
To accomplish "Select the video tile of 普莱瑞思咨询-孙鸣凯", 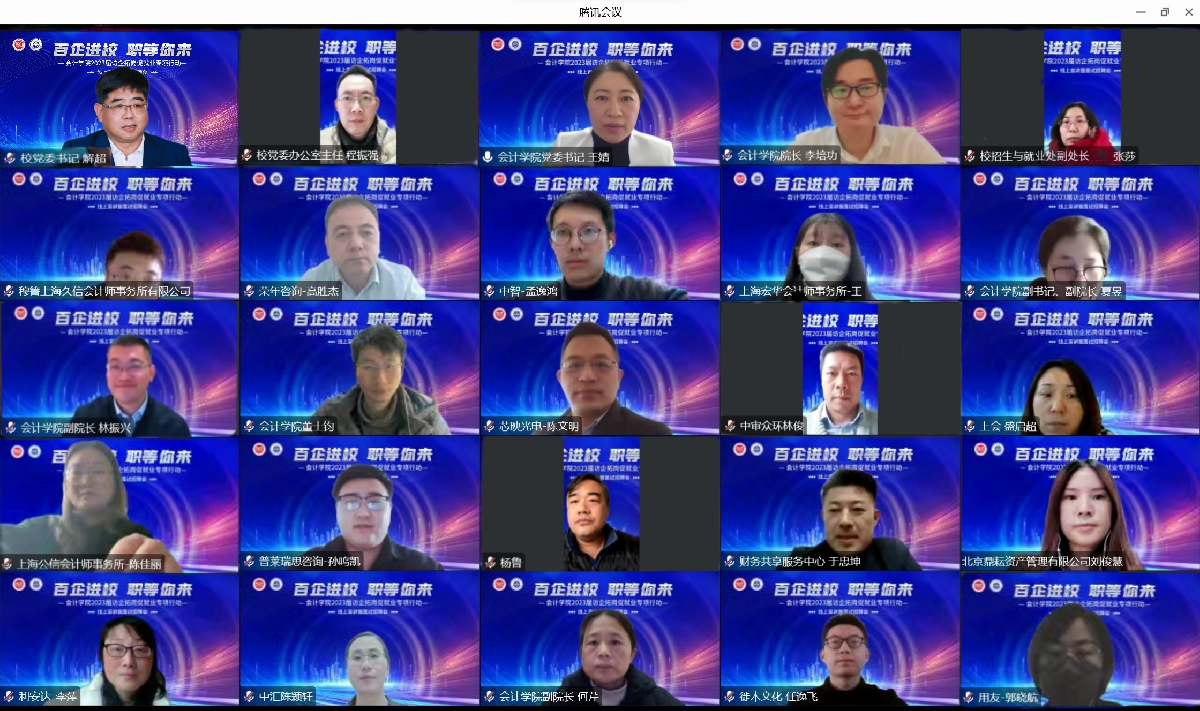I will tap(359, 505).
